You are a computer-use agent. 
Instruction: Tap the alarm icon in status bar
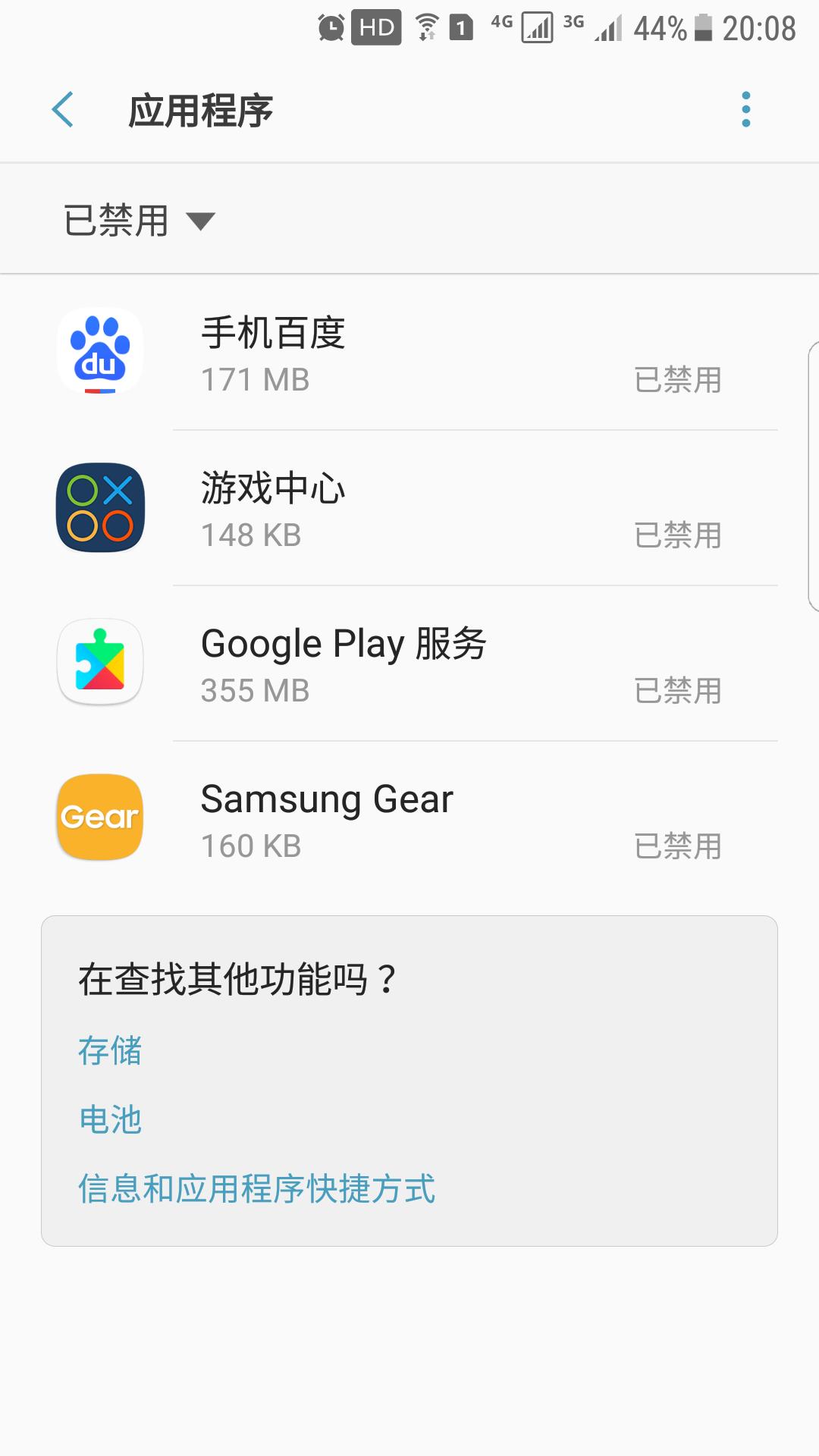[331, 28]
